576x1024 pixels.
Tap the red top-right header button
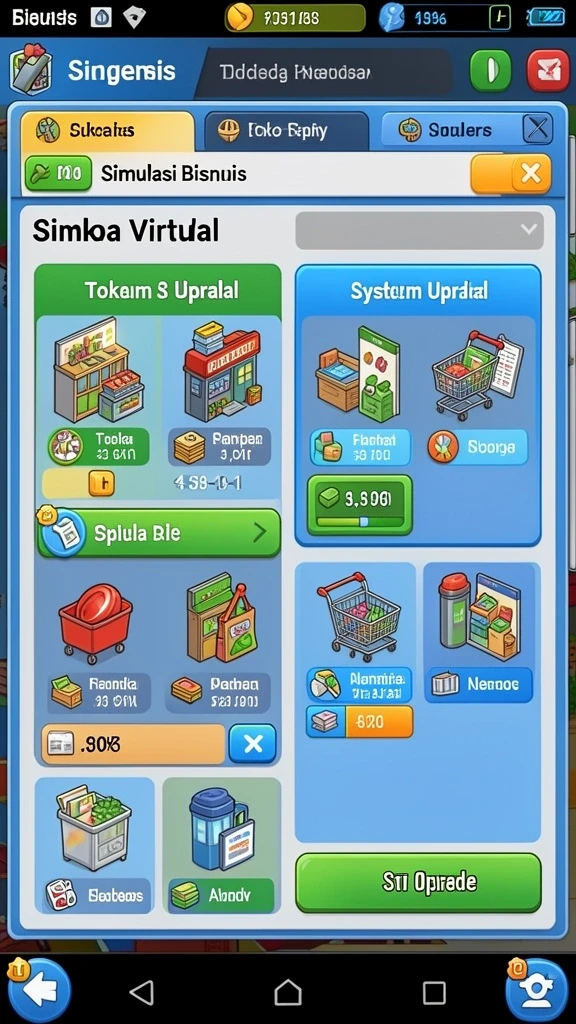click(x=548, y=70)
